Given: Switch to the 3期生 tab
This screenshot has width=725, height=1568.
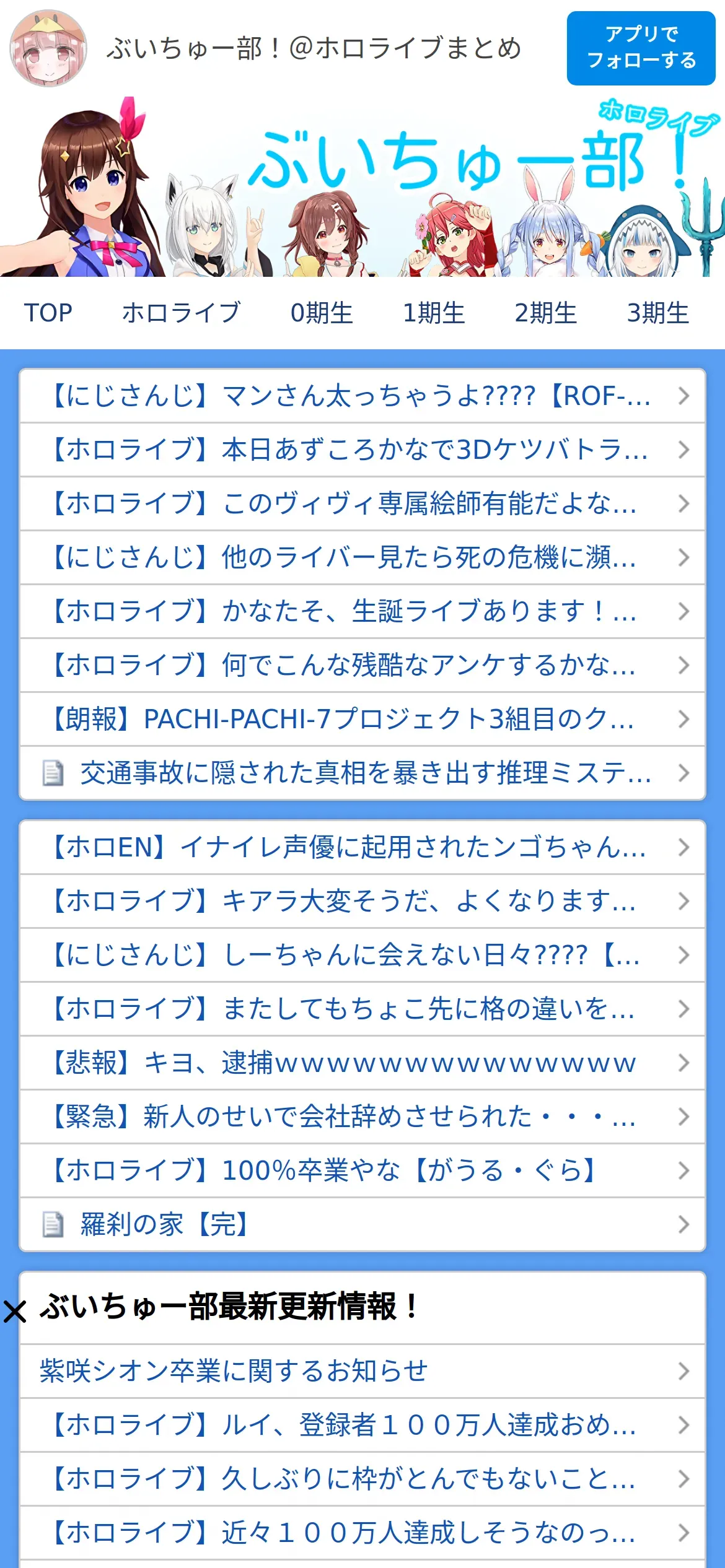Looking at the screenshot, I should (x=658, y=313).
